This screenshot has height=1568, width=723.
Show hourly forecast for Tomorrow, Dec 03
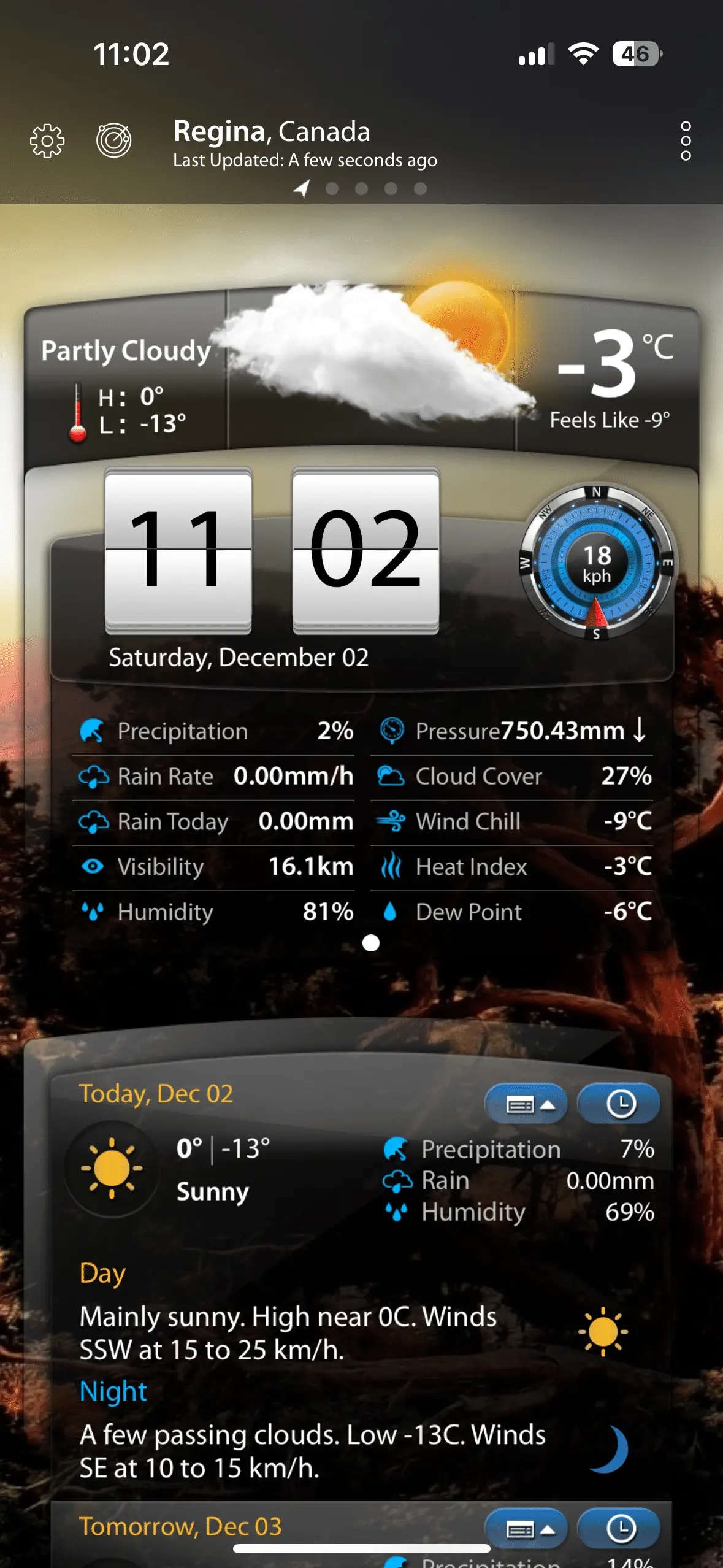coord(619,1529)
